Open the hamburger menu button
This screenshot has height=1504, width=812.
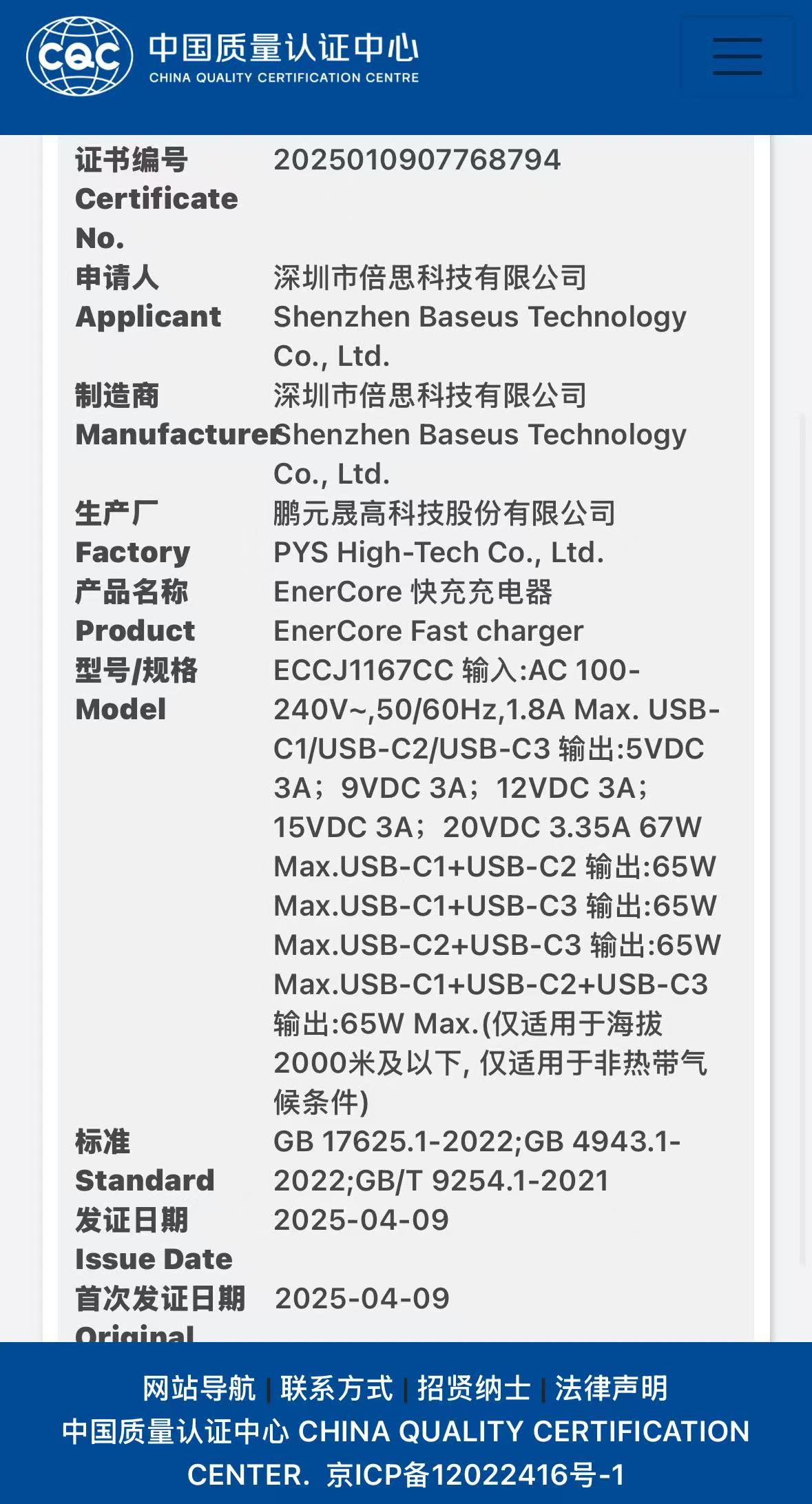click(737, 56)
